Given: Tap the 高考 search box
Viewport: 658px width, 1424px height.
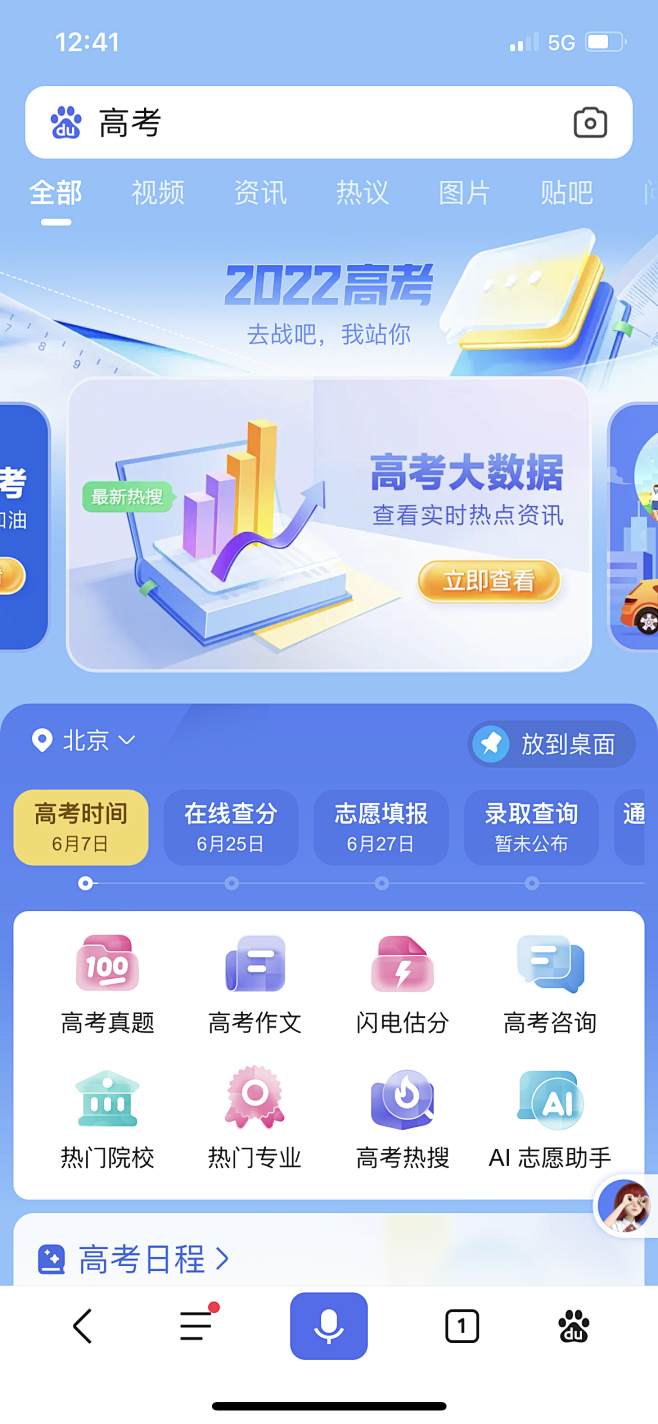Looking at the screenshot, I should 300,123.
